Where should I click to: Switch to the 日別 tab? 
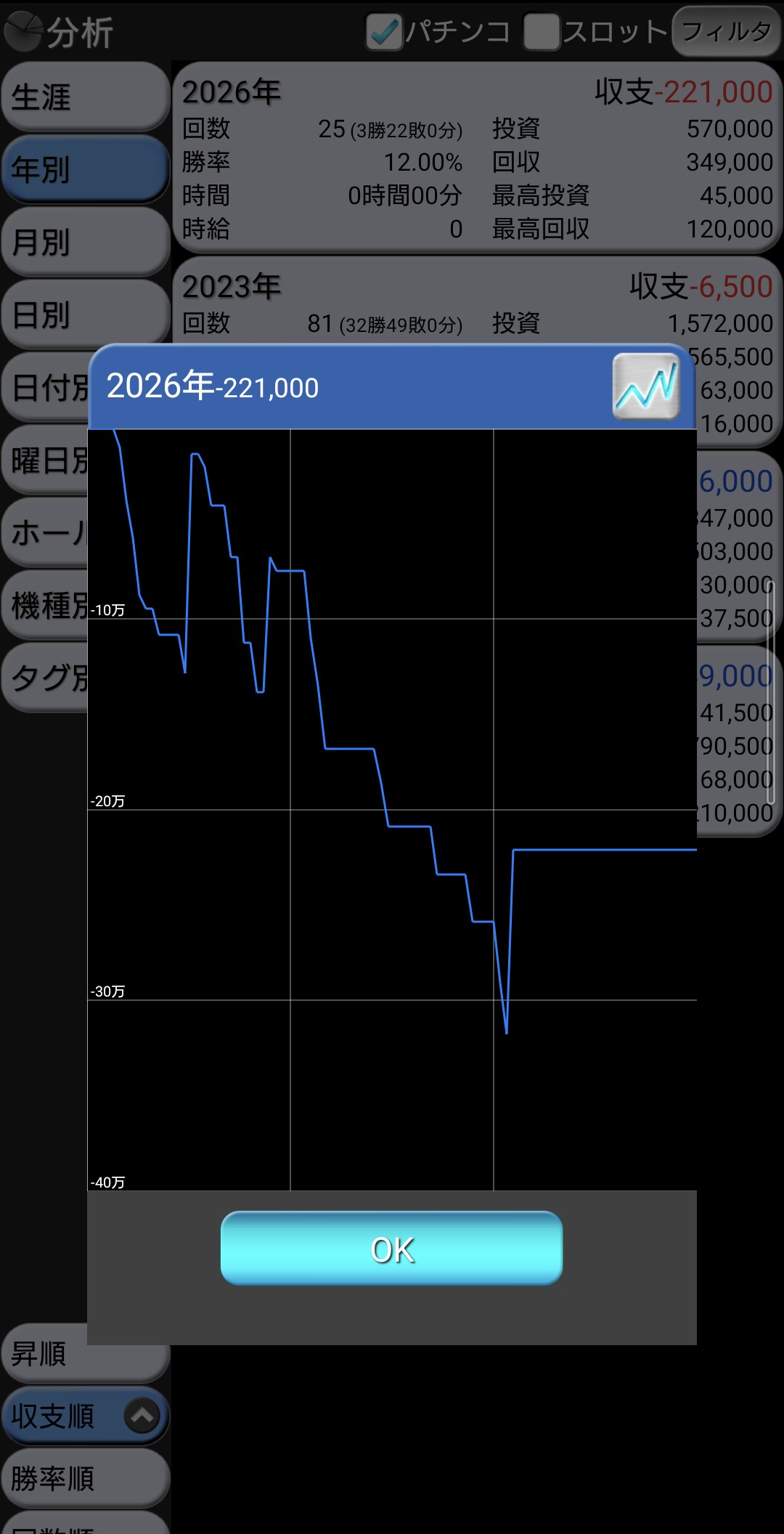(85, 314)
